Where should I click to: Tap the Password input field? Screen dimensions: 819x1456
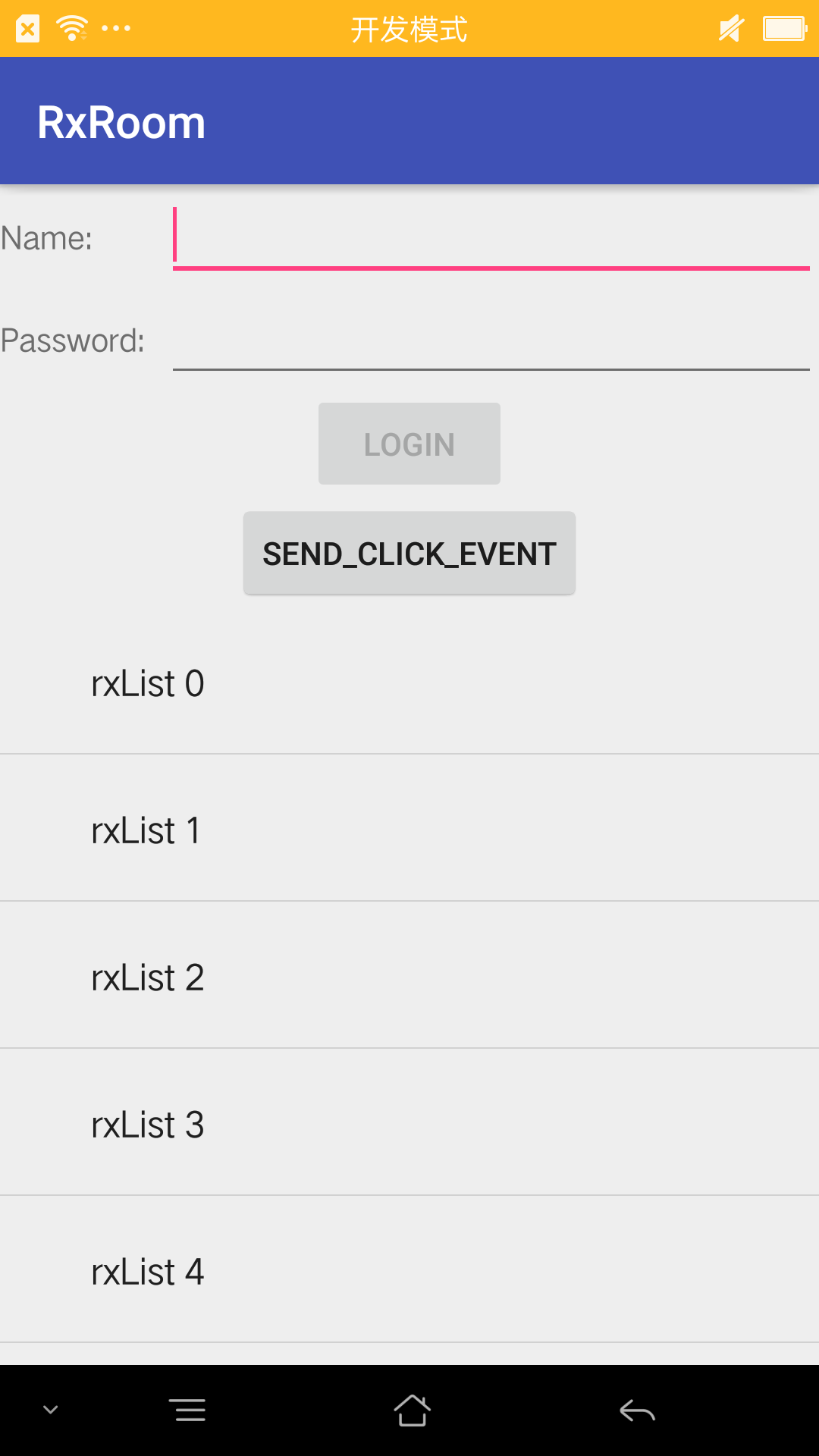(491, 341)
